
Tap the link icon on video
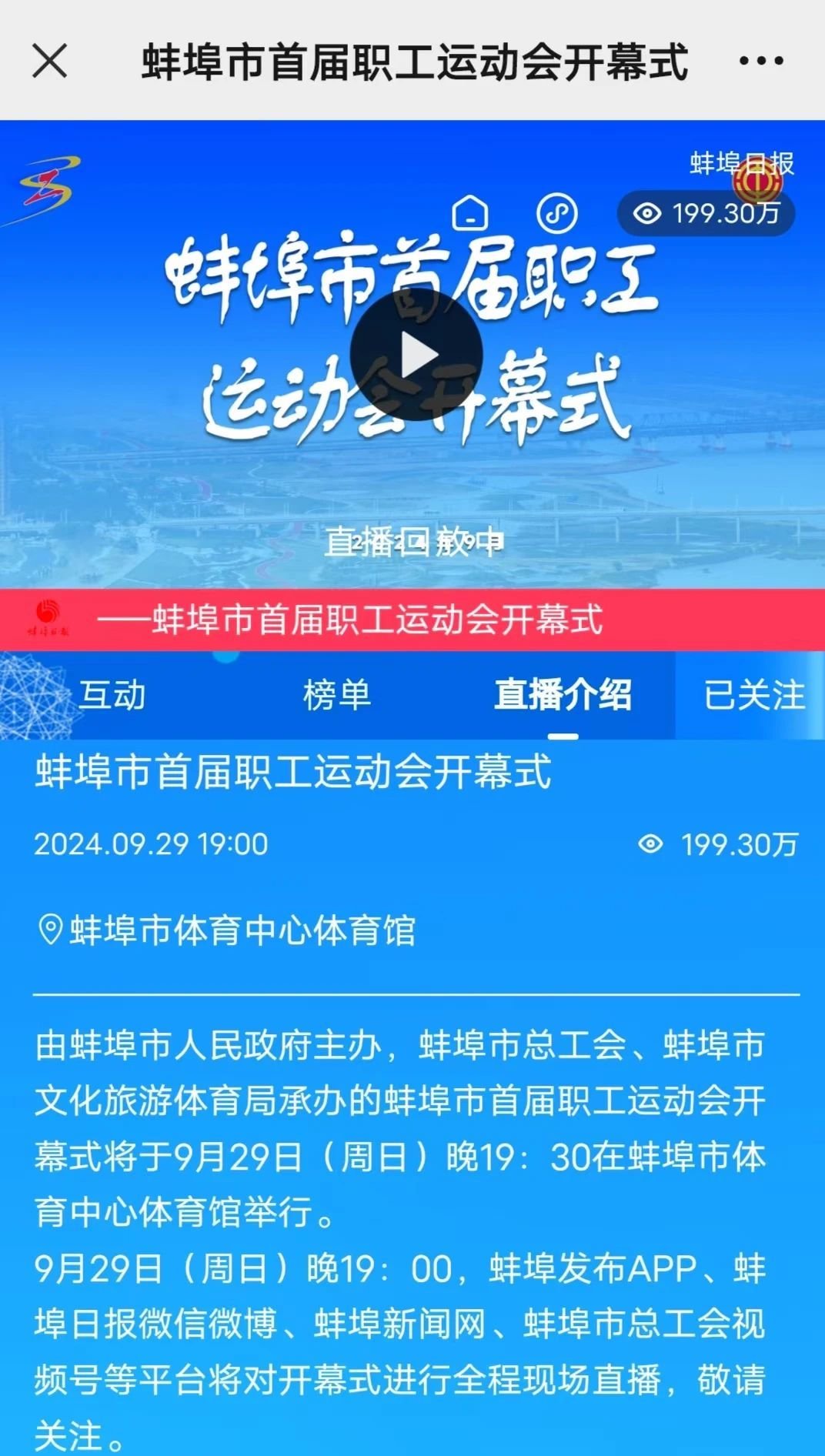(x=557, y=213)
